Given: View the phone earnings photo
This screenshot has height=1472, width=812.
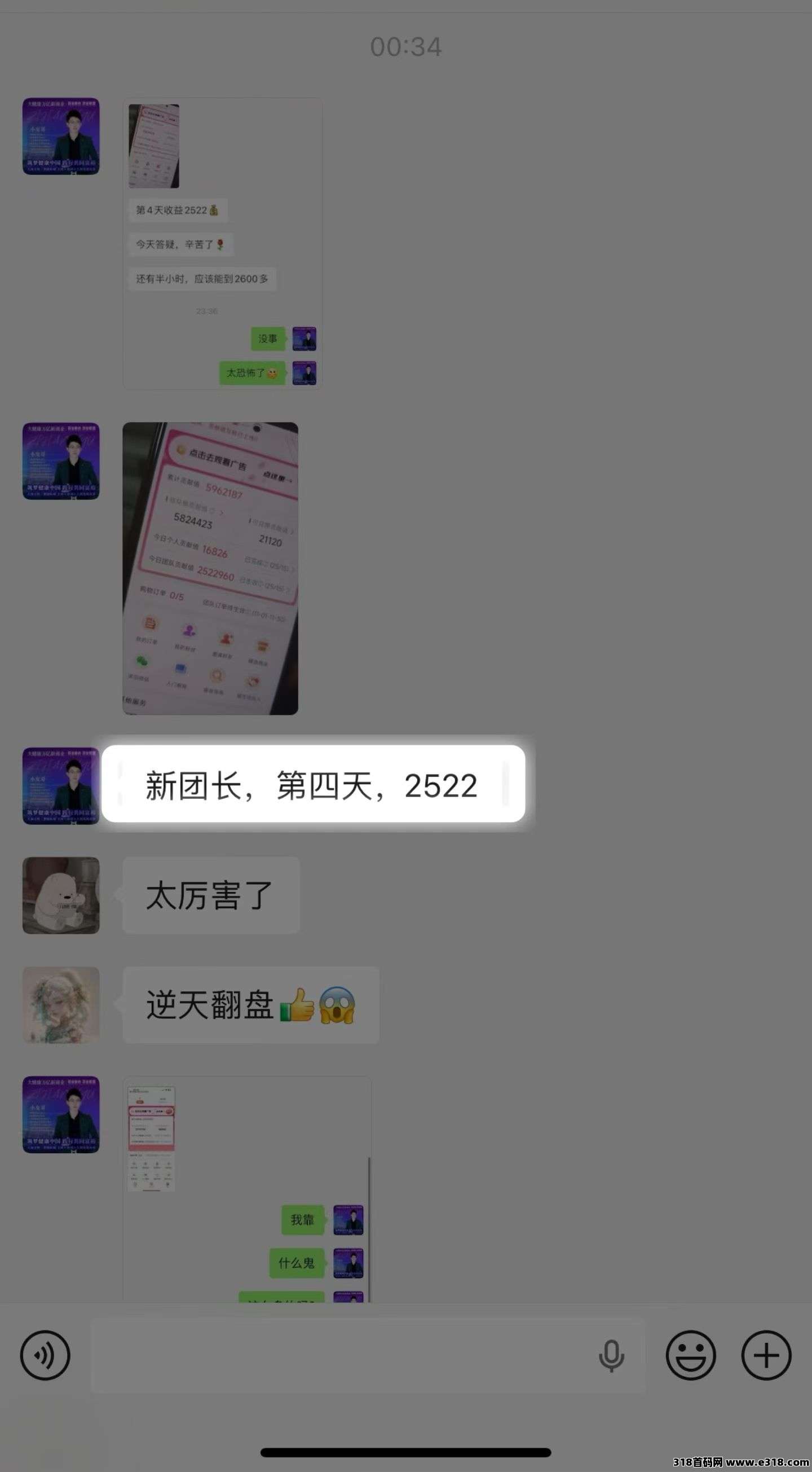Looking at the screenshot, I should 210,569.
